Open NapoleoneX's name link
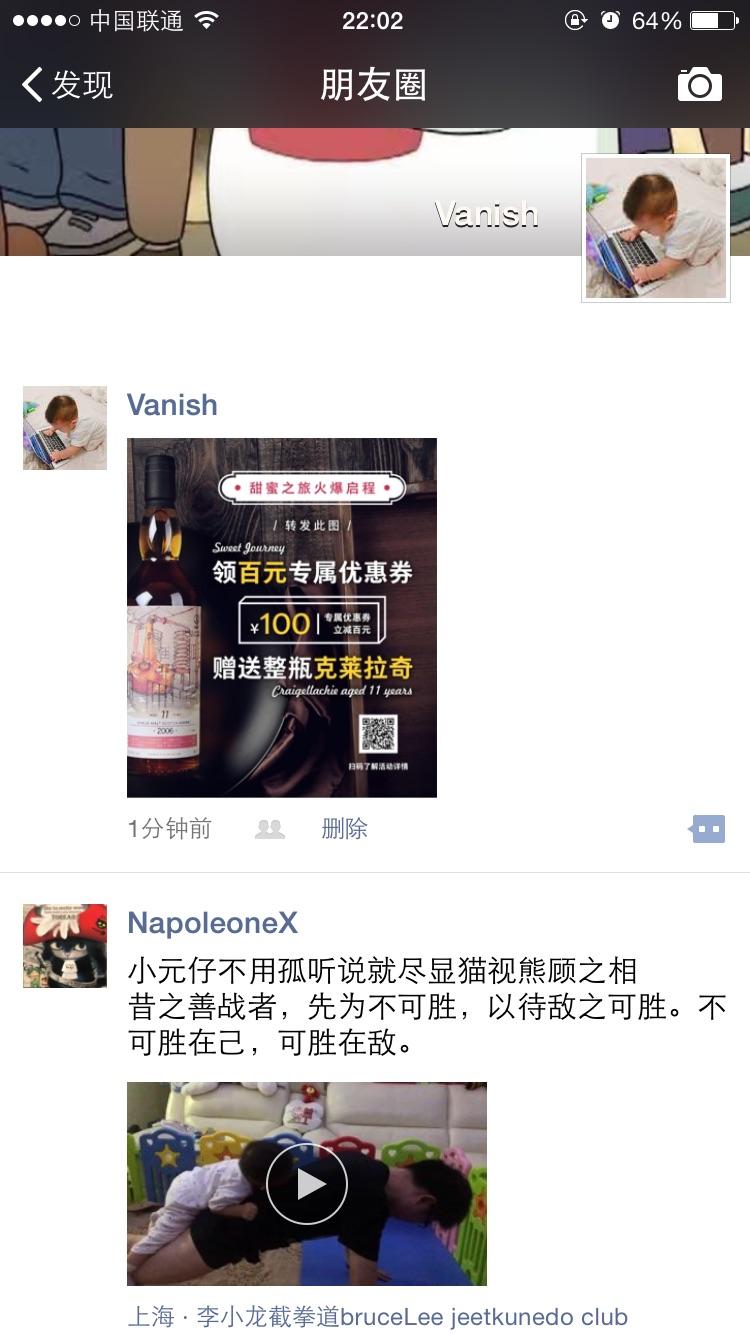 [213, 923]
